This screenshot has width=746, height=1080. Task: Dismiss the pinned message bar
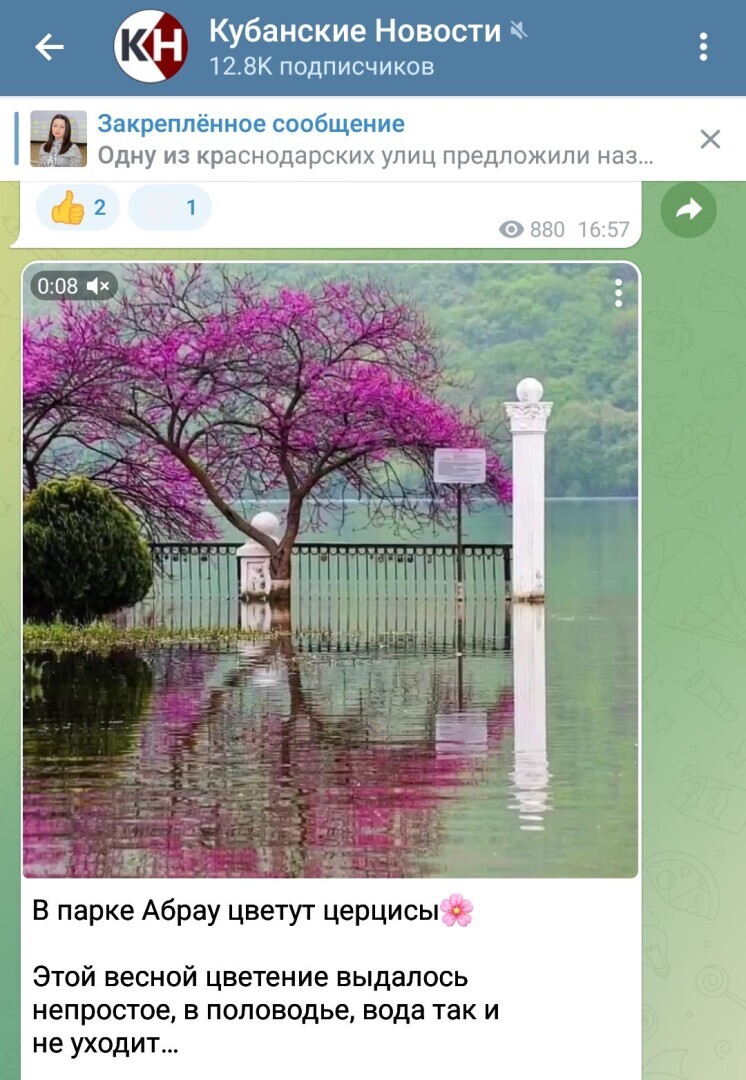coord(710,139)
